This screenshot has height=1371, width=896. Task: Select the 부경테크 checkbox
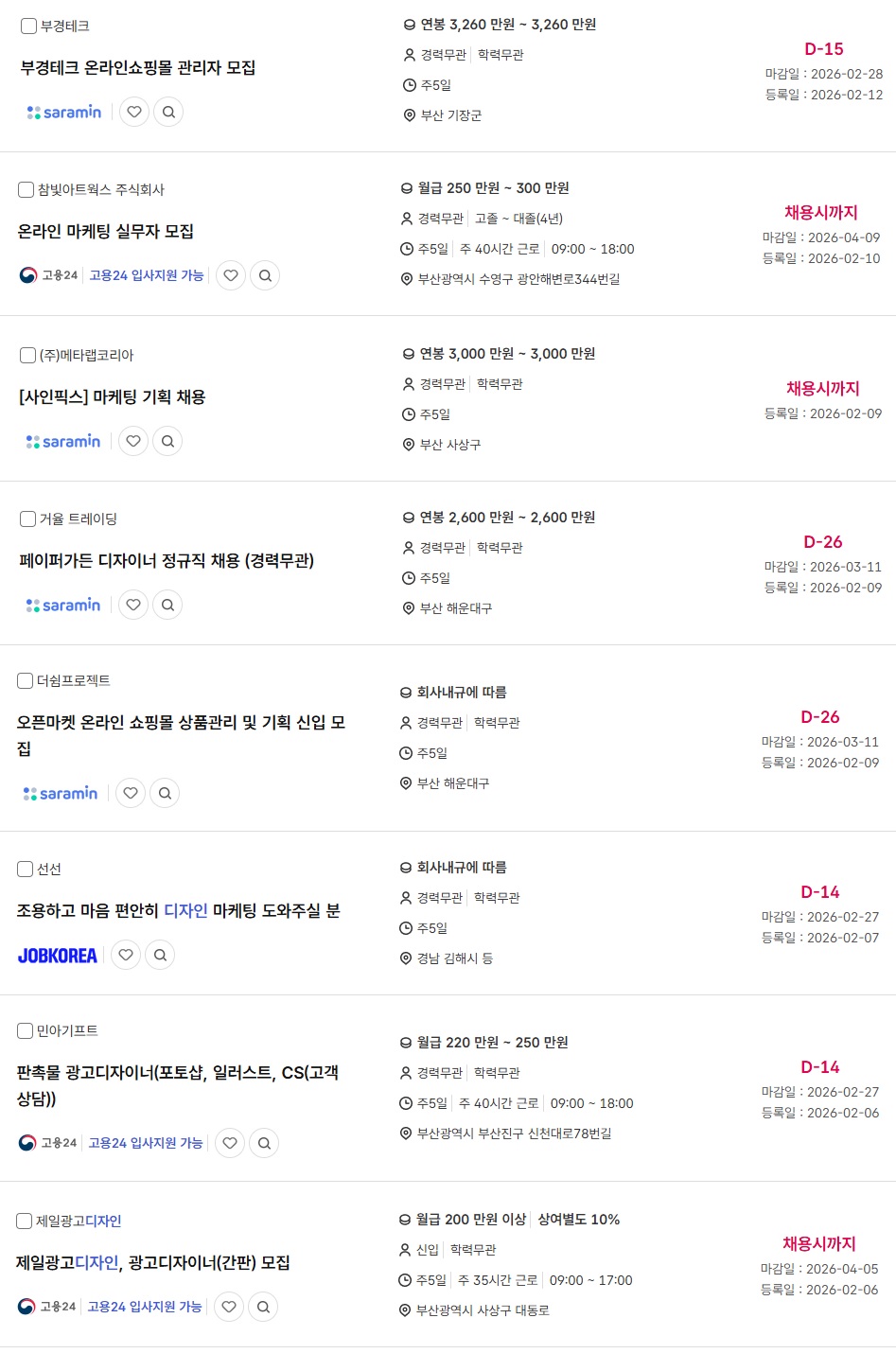(28, 26)
